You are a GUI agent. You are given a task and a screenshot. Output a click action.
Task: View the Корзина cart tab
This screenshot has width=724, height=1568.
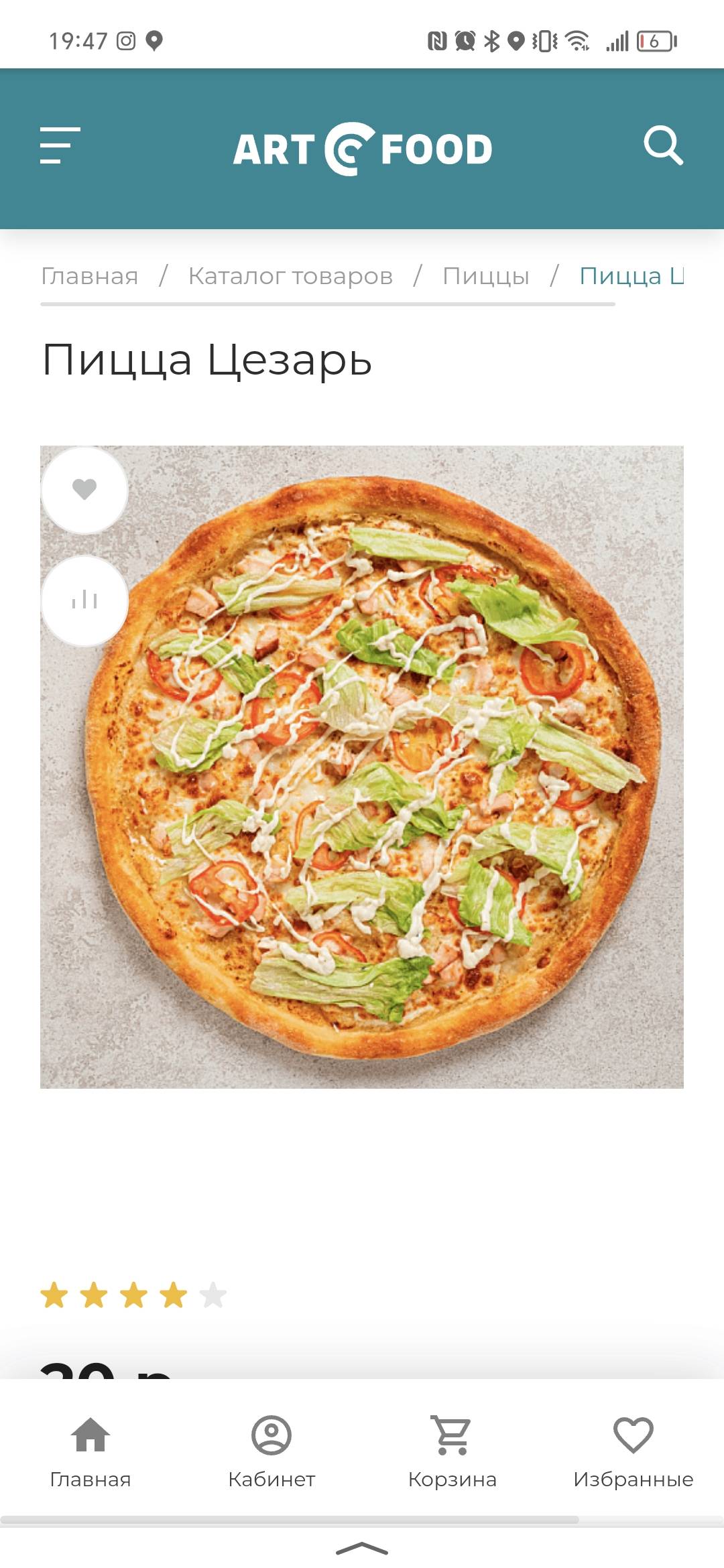pyautogui.click(x=452, y=1451)
